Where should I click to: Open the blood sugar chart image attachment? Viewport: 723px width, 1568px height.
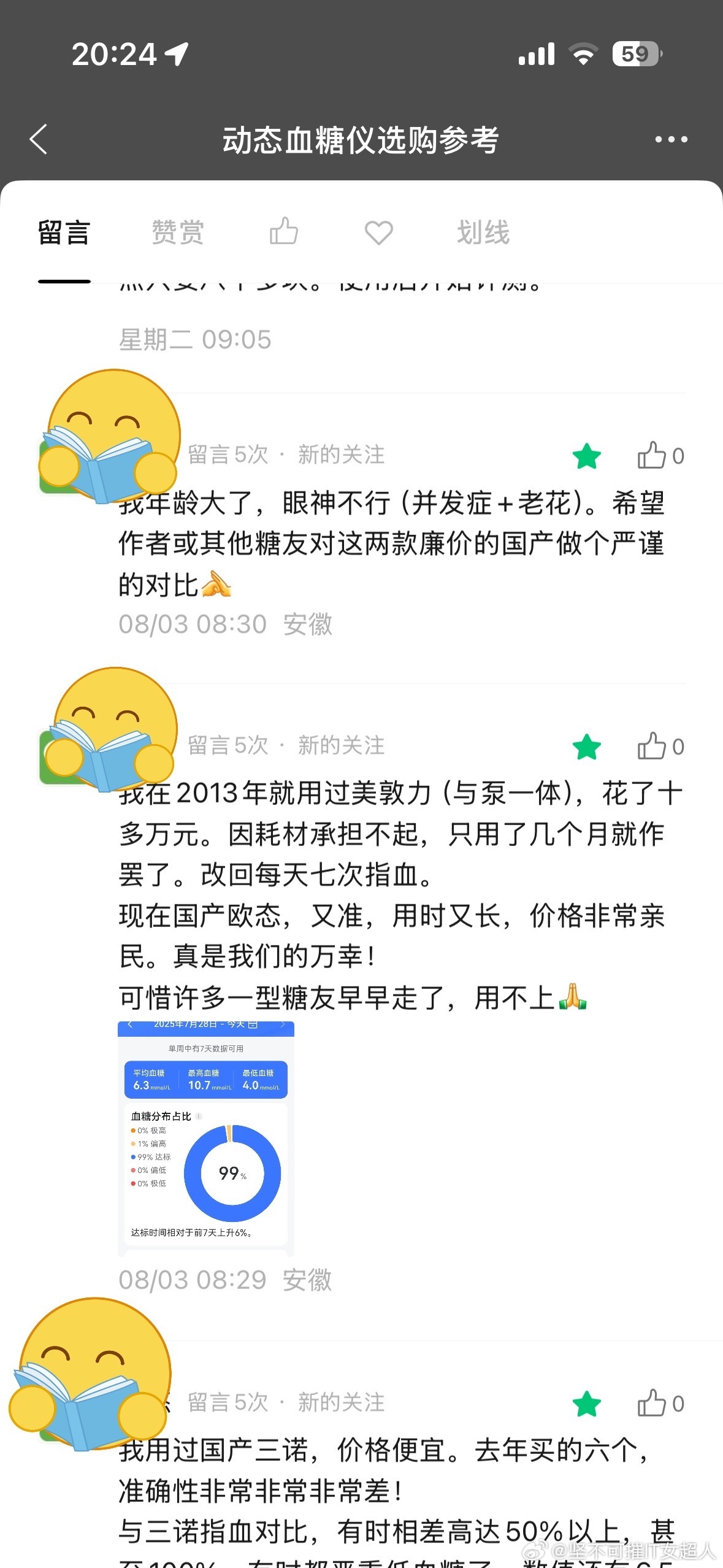coord(206,1138)
